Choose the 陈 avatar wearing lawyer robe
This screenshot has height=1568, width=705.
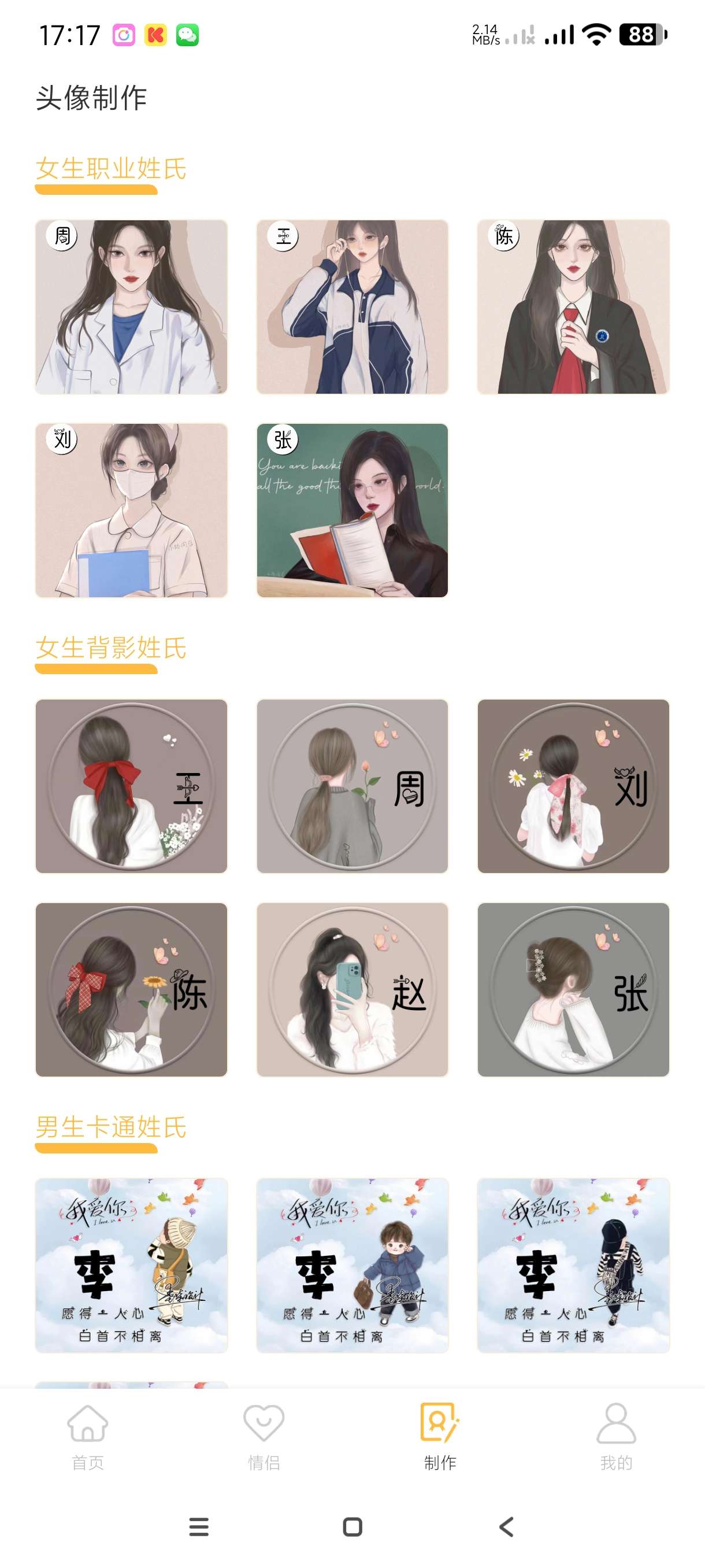pyautogui.click(x=573, y=307)
